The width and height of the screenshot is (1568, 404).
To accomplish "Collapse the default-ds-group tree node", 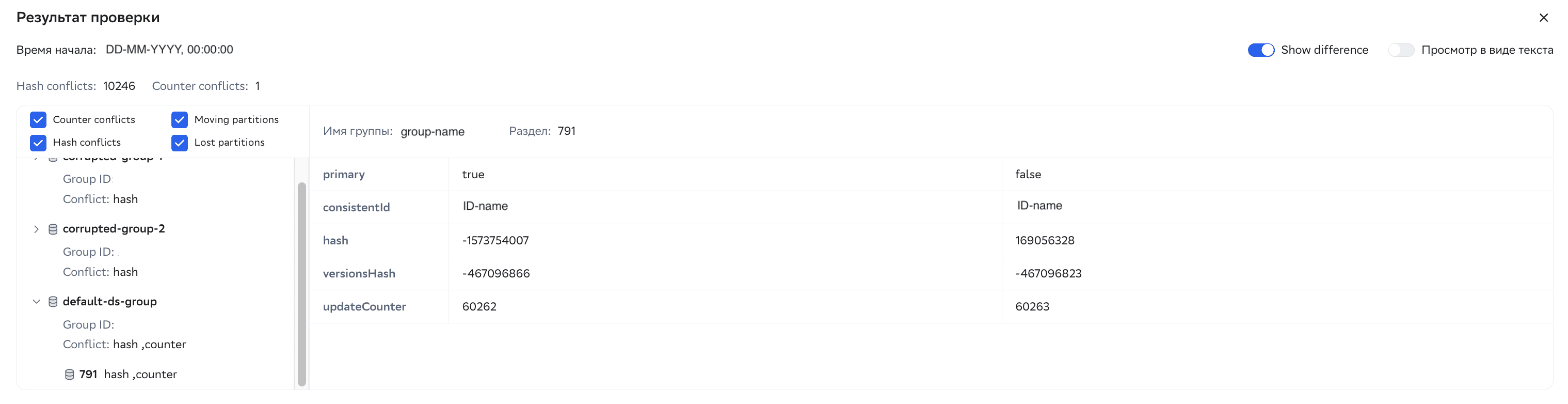I will coord(37,302).
